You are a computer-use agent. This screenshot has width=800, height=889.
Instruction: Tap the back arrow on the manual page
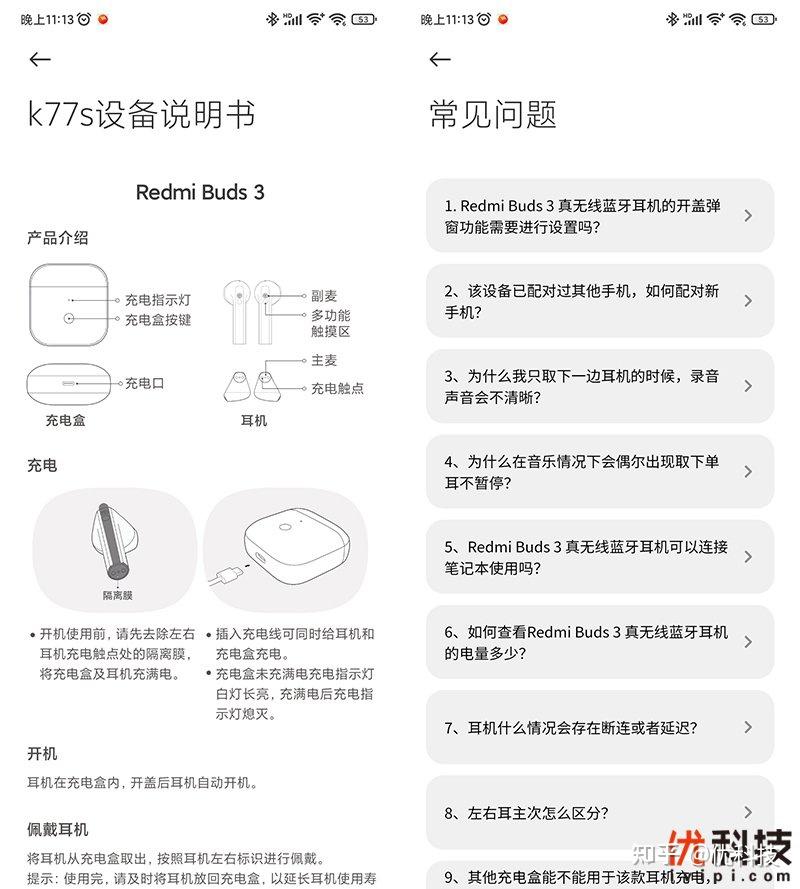pos(40,60)
